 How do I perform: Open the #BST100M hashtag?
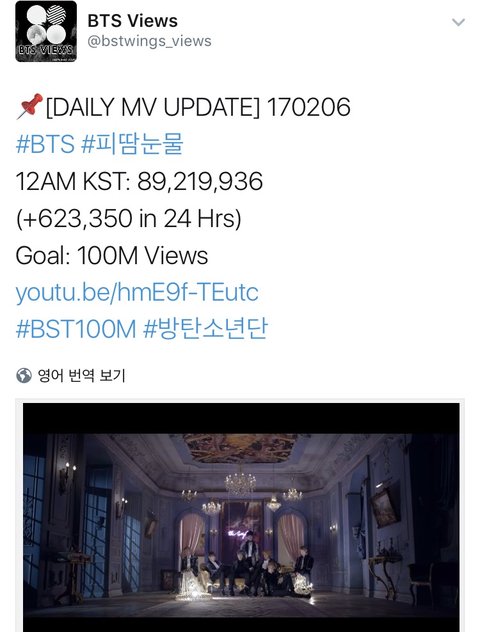click(x=76, y=329)
